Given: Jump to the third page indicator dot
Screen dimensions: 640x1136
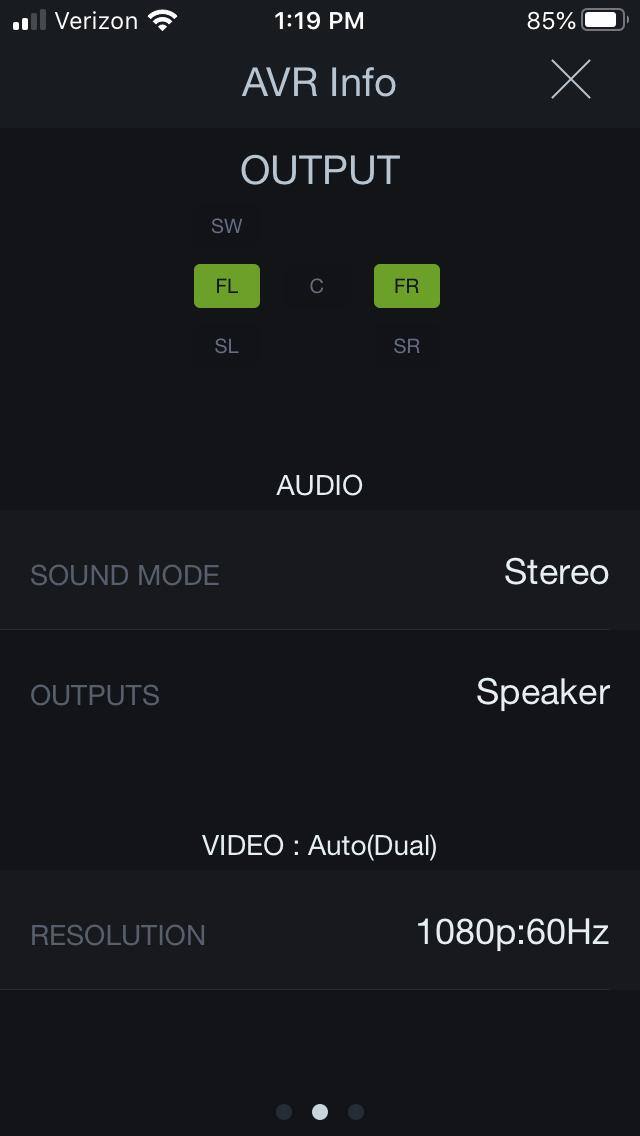Looking at the screenshot, I should point(355,1111).
